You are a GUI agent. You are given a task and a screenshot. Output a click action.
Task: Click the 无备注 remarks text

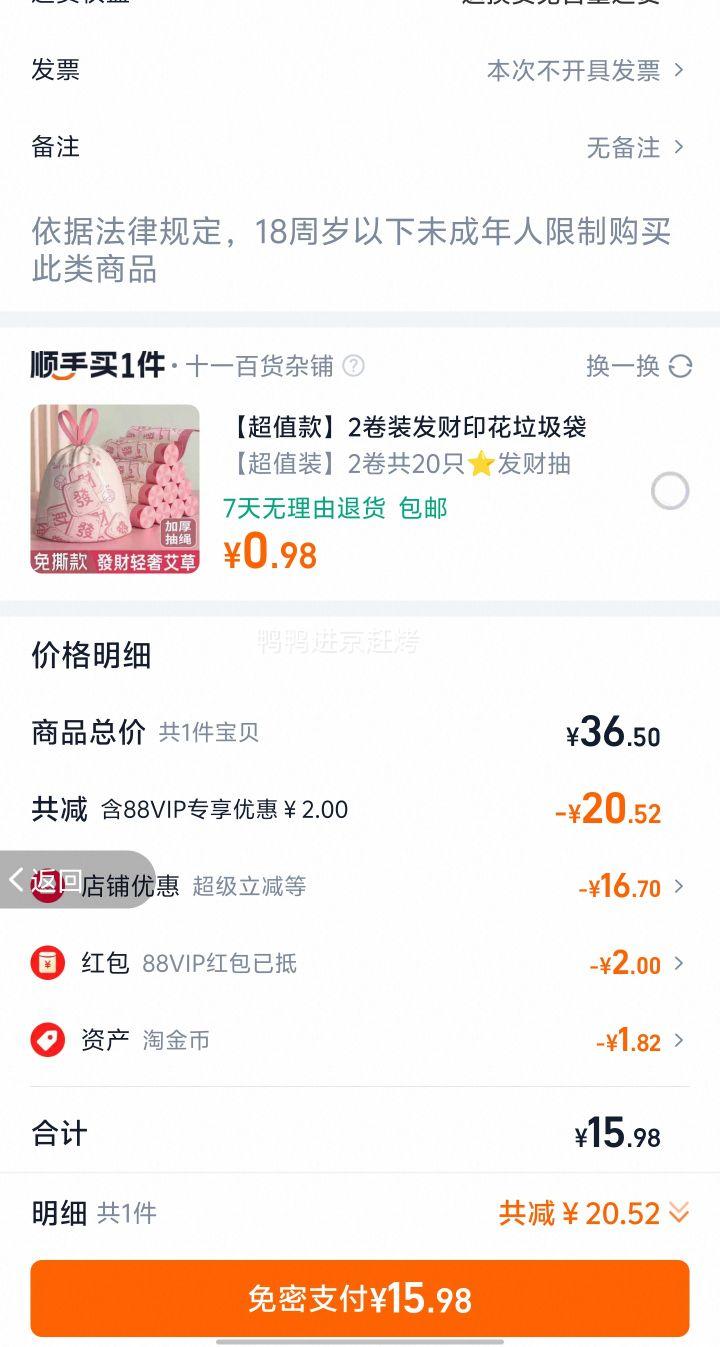[621, 147]
